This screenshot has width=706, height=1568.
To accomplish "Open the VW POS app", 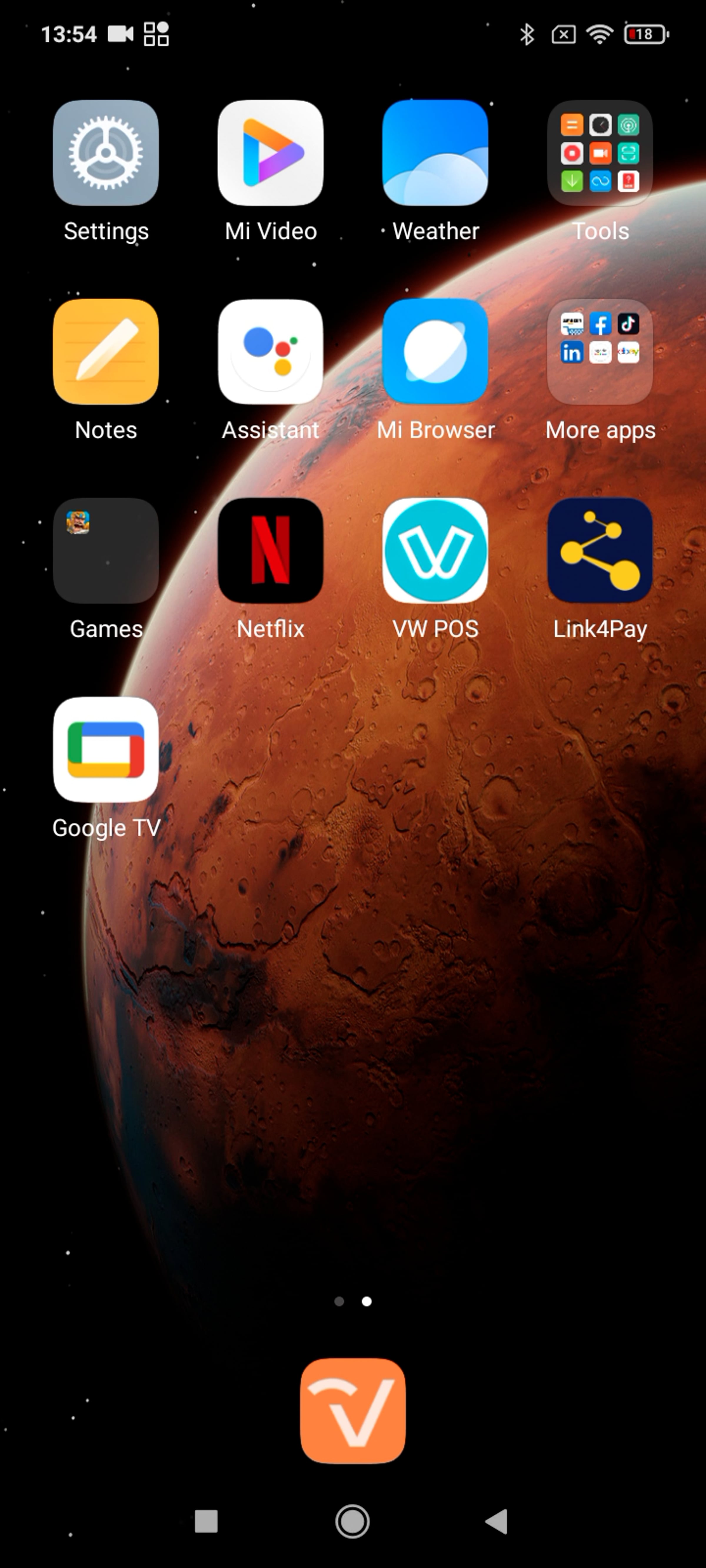I will tap(436, 551).
